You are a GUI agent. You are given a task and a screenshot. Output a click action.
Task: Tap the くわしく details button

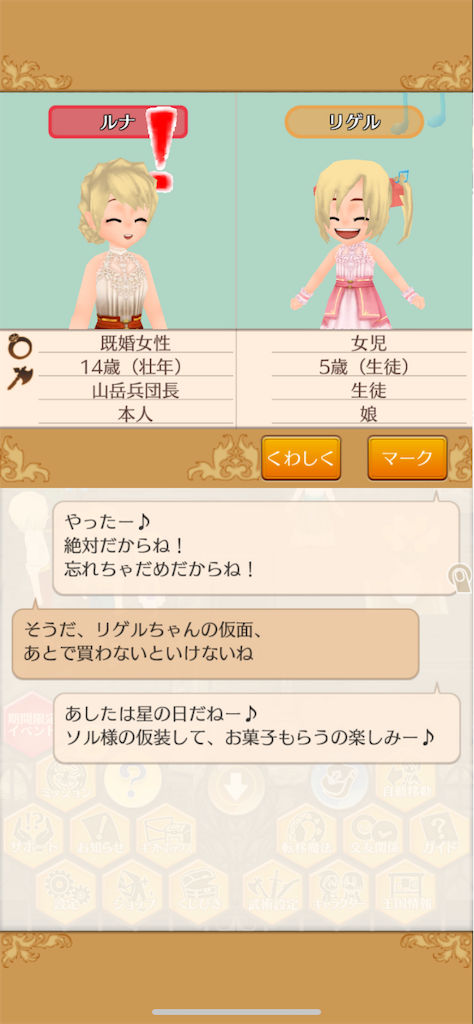[x=301, y=458]
